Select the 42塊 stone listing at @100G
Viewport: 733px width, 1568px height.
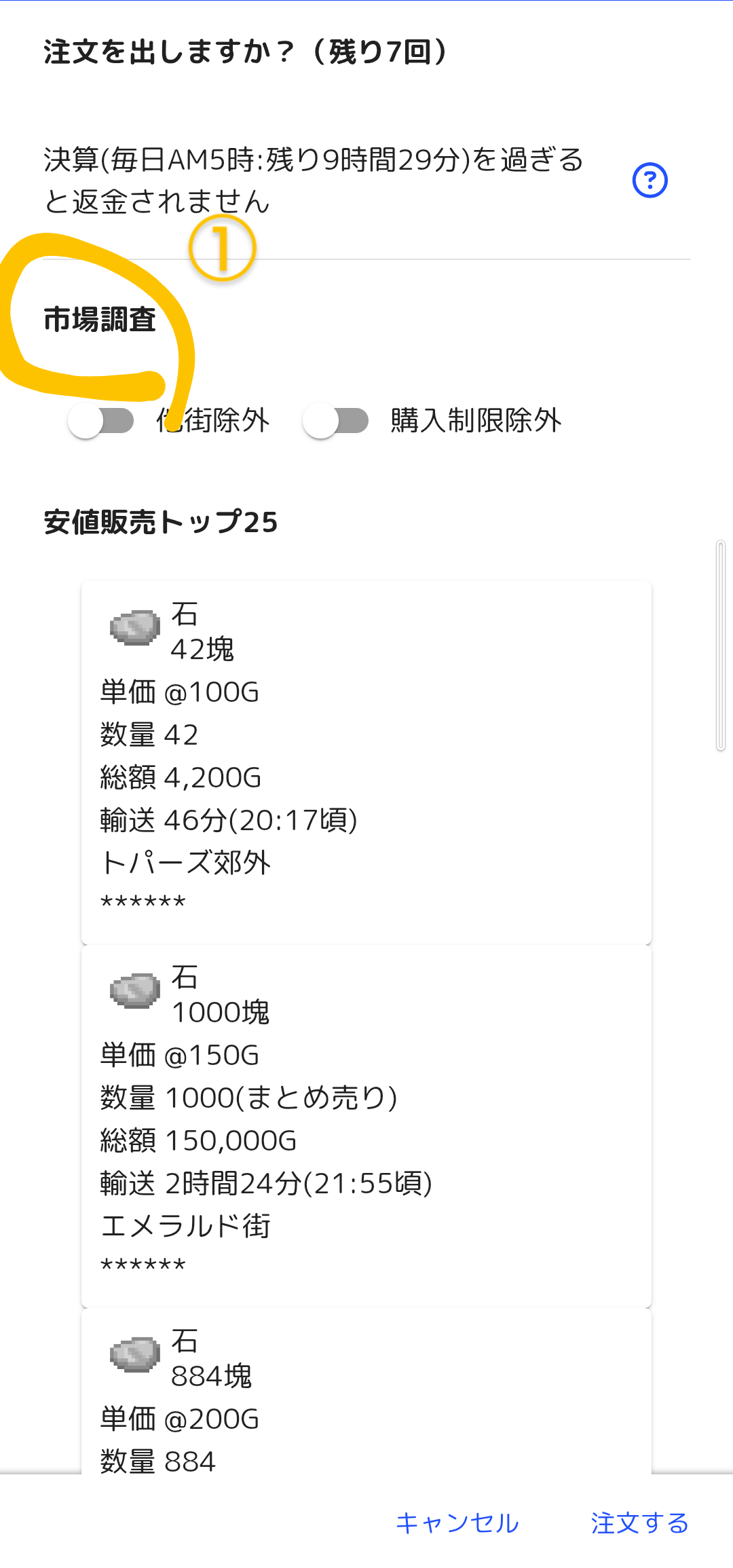pos(366,762)
